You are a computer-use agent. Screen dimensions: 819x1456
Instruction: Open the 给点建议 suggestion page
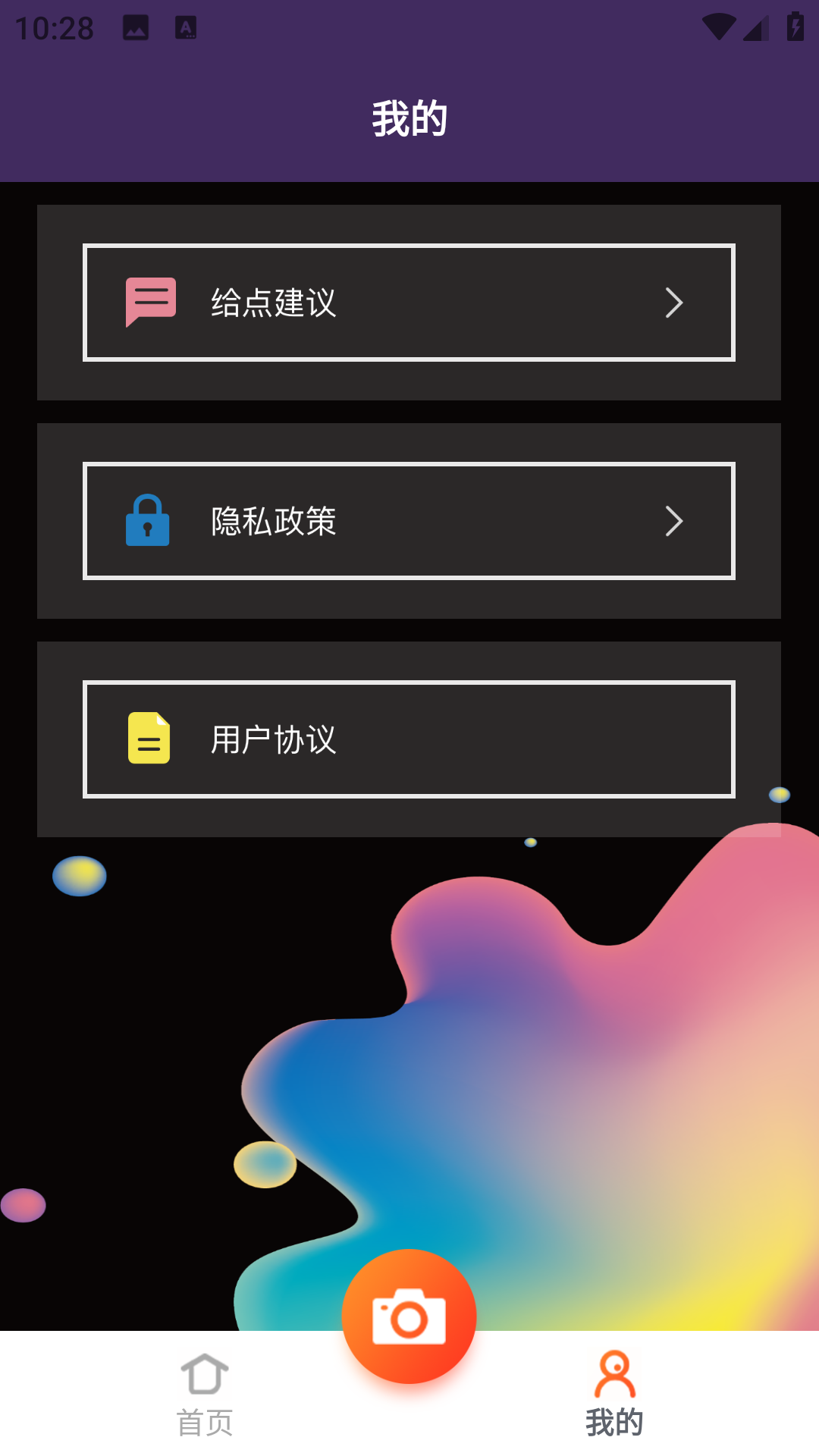coord(409,303)
